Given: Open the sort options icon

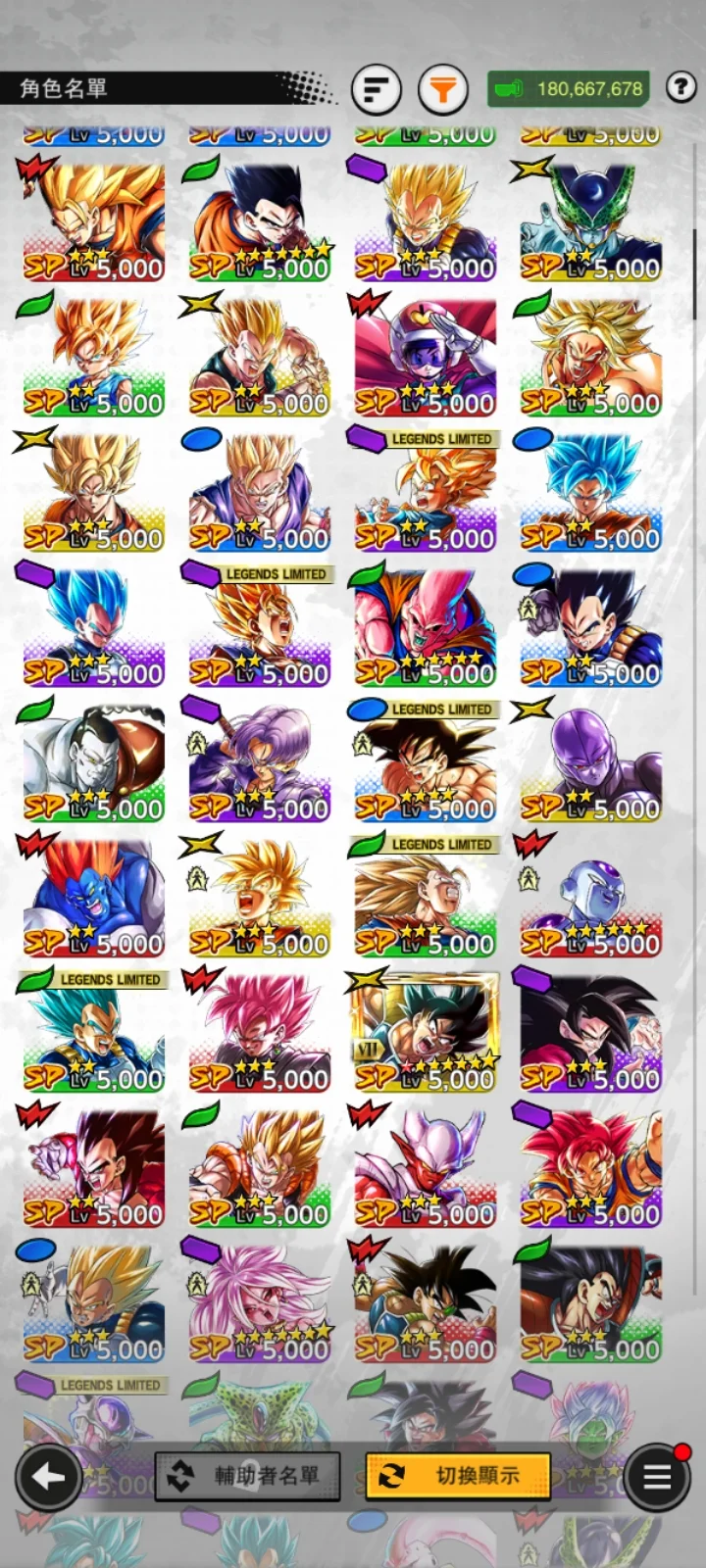Looking at the screenshot, I should (x=377, y=89).
